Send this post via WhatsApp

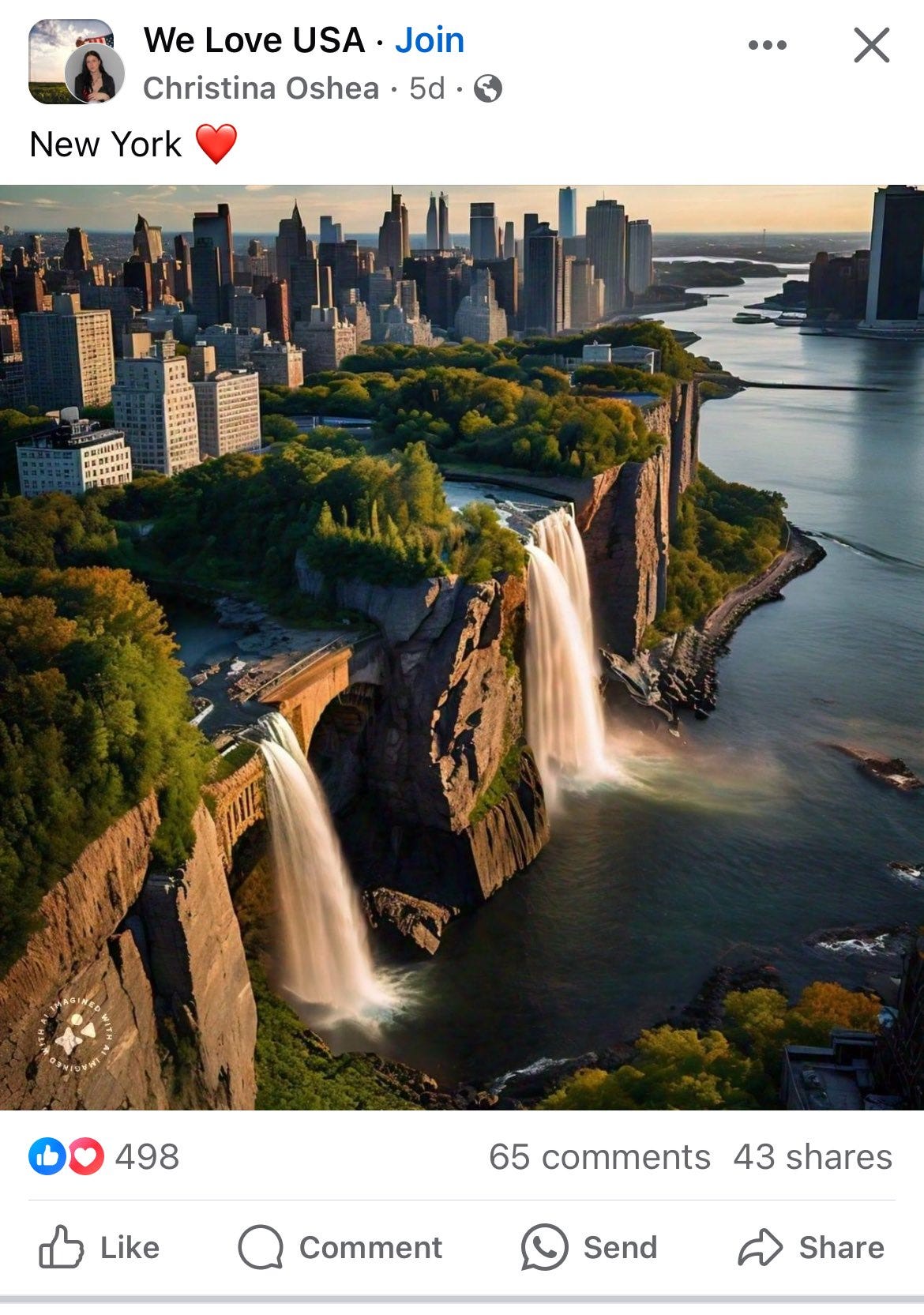(x=589, y=1247)
